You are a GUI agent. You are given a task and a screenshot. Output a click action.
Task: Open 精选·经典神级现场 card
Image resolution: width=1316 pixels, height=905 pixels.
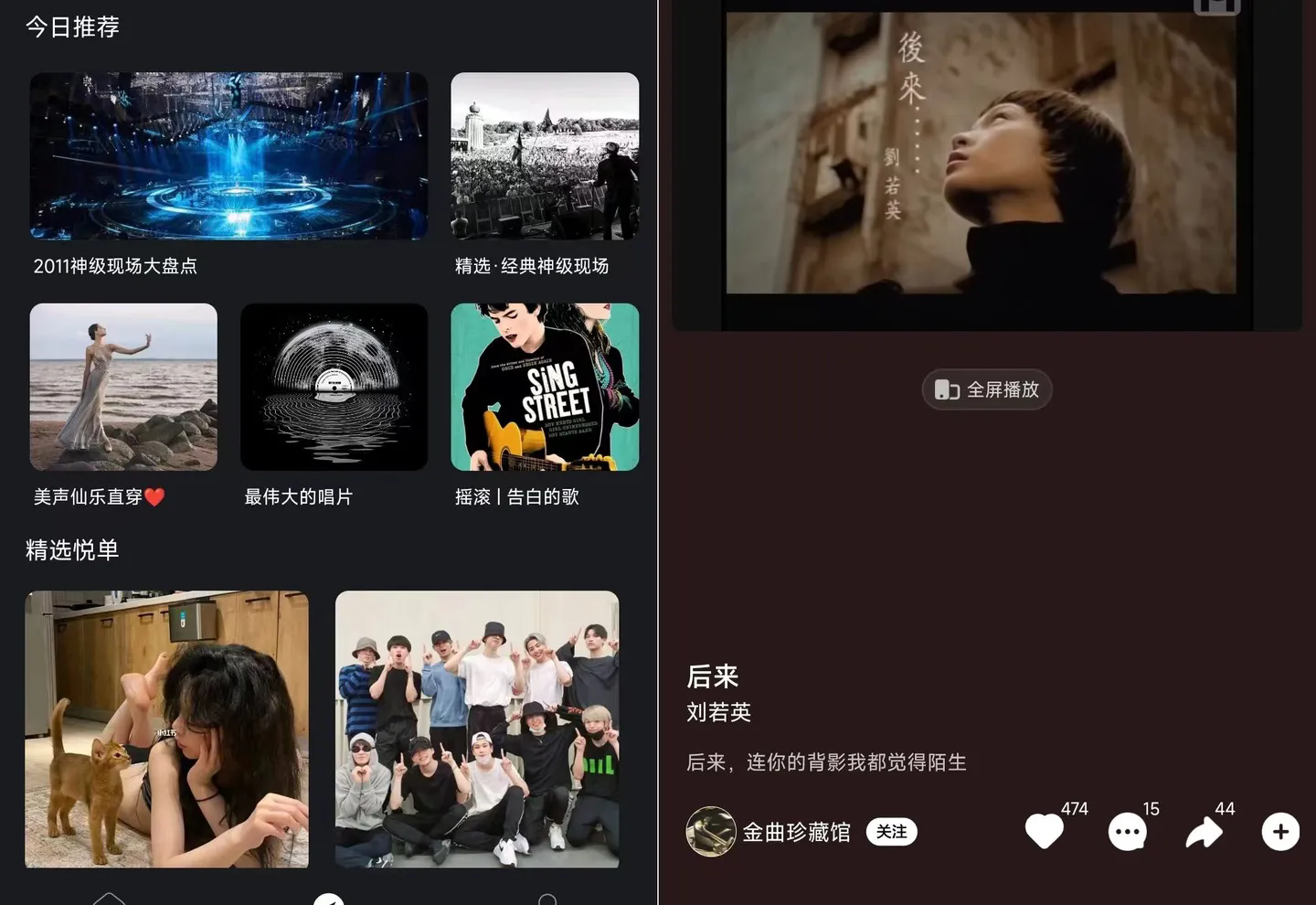pyautogui.click(x=545, y=156)
